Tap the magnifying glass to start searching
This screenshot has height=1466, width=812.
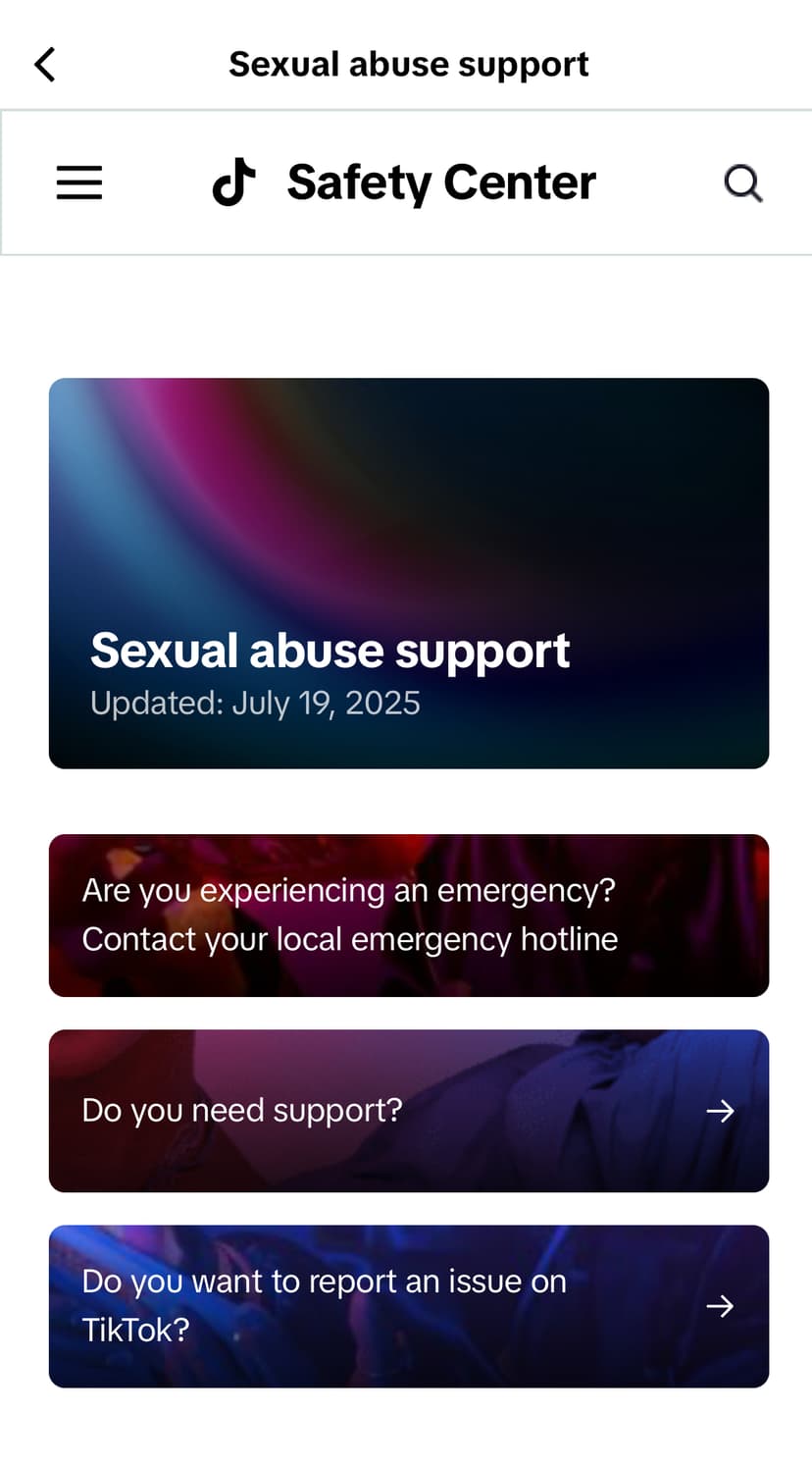(742, 183)
